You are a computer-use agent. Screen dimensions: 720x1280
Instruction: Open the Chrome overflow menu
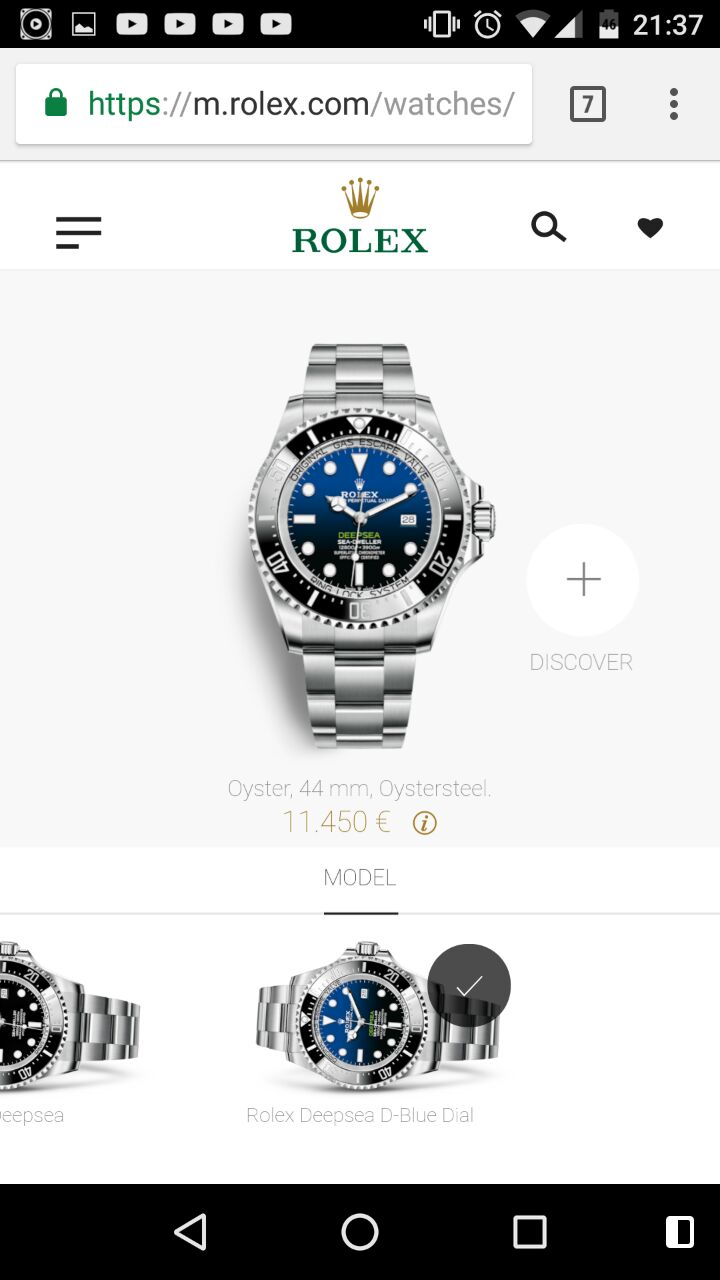(674, 104)
